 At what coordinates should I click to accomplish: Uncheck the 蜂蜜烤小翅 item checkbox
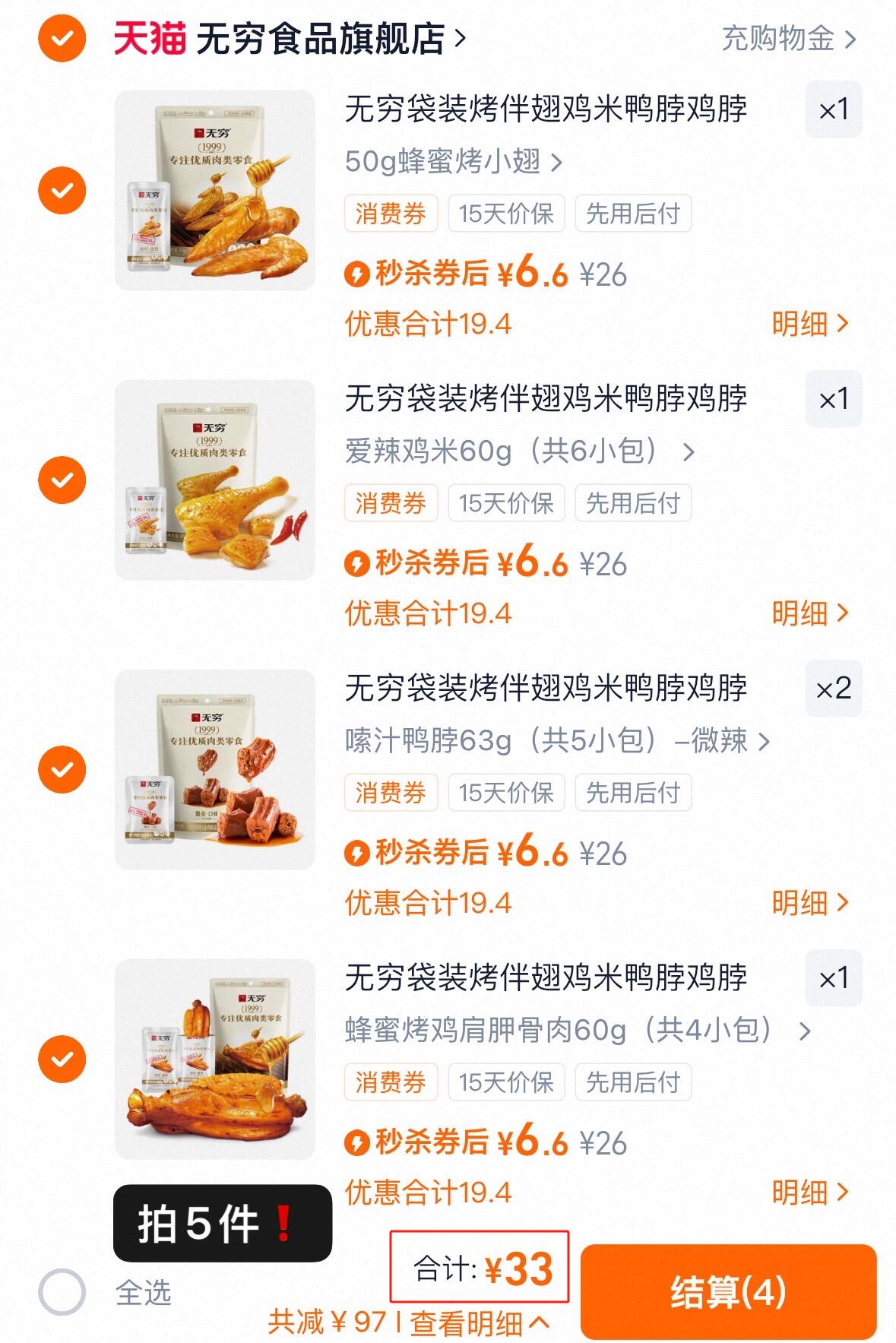click(61, 190)
